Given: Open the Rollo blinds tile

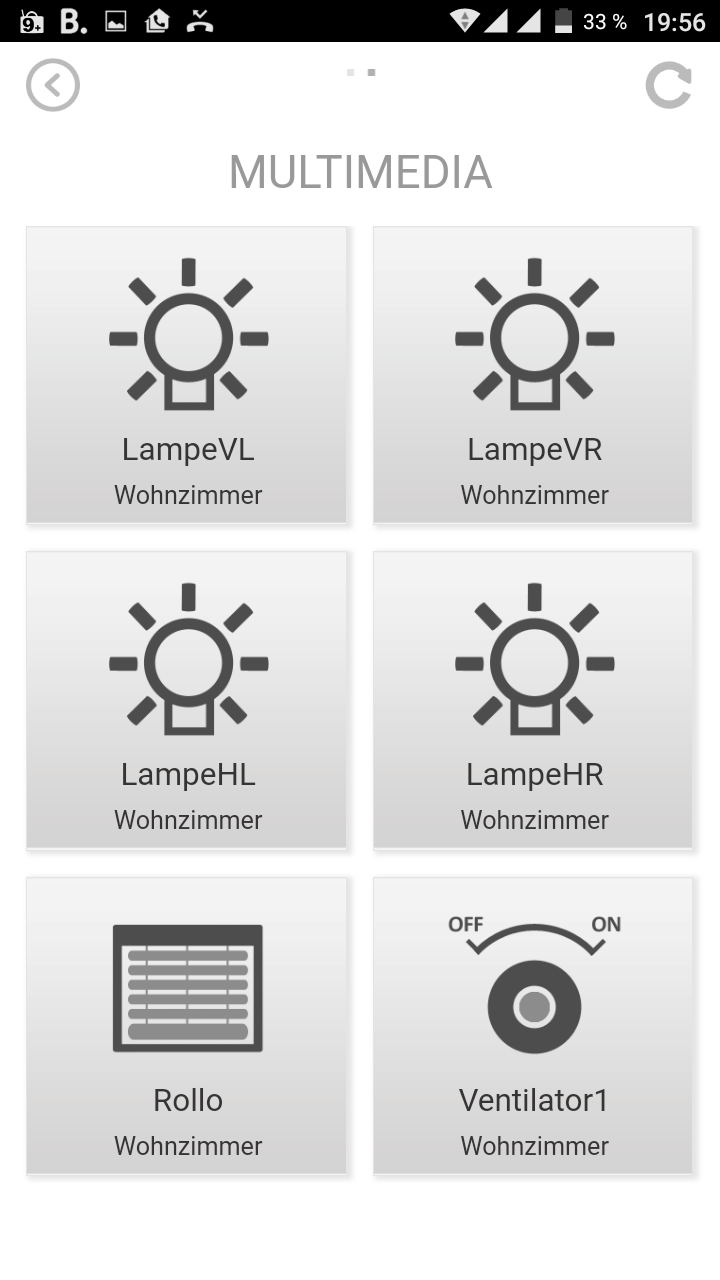Looking at the screenshot, I should [187, 1025].
